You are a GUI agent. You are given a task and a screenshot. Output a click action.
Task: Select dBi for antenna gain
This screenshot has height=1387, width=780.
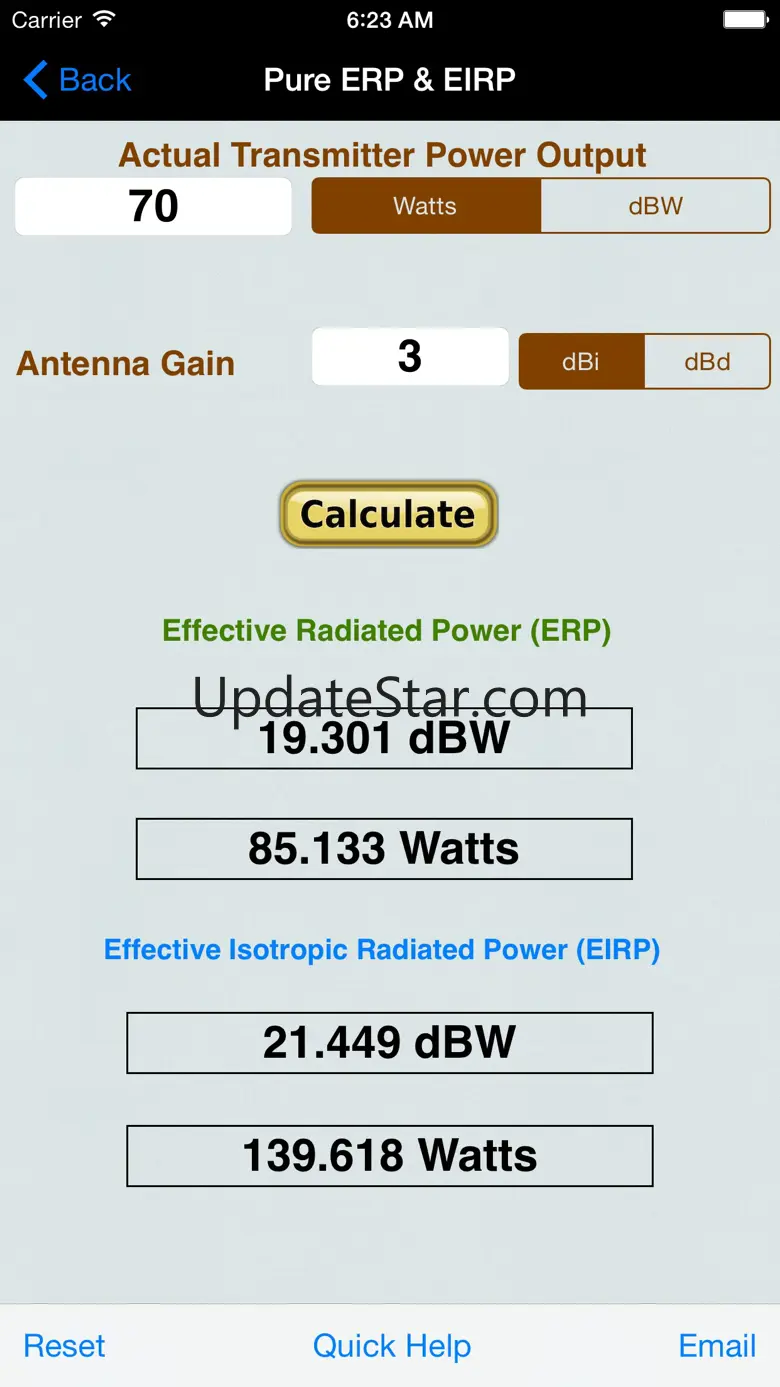point(581,361)
